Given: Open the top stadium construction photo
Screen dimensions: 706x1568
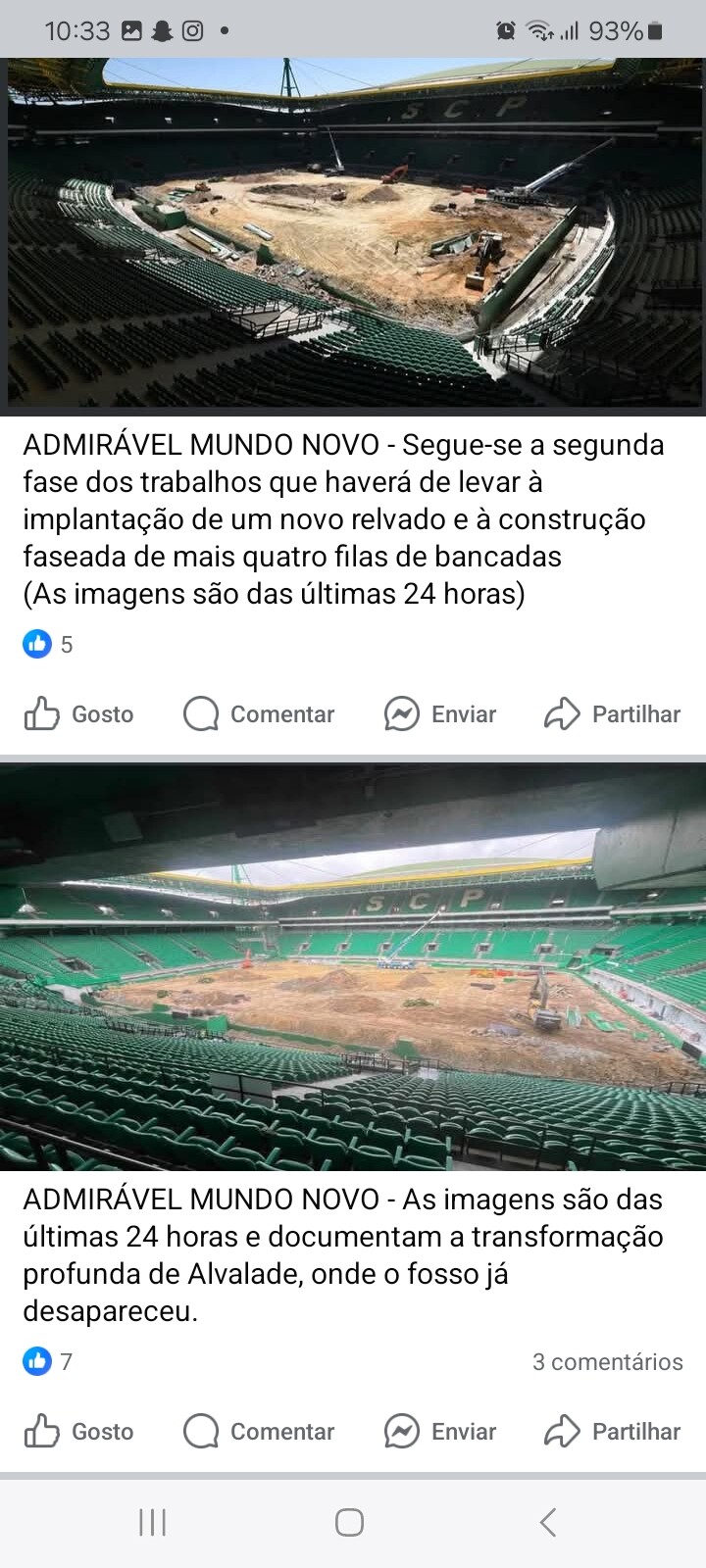Looking at the screenshot, I should (x=353, y=233).
